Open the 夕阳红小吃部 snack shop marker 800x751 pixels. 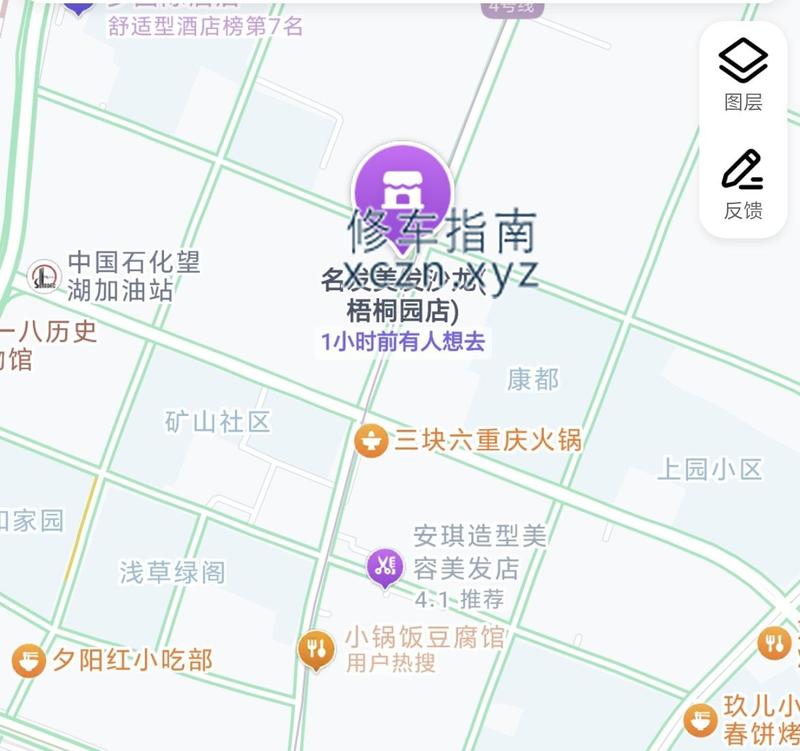point(29,660)
